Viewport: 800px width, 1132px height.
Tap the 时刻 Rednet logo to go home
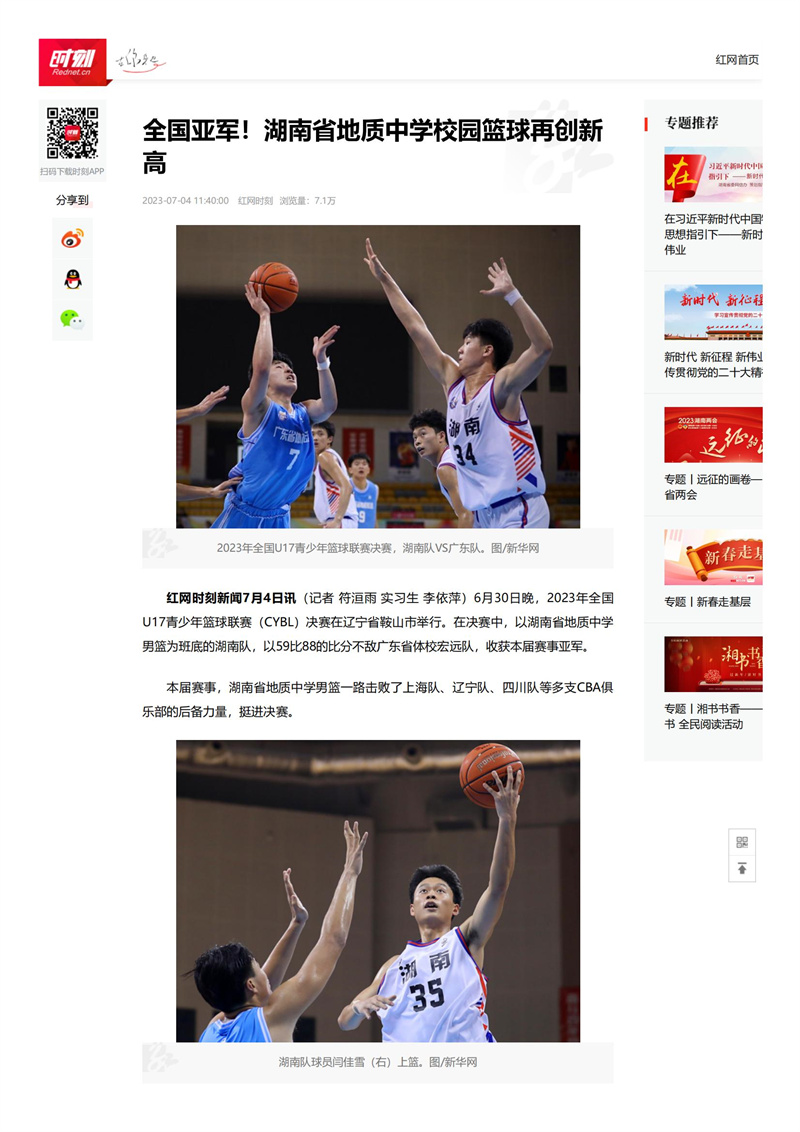point(72,61)
